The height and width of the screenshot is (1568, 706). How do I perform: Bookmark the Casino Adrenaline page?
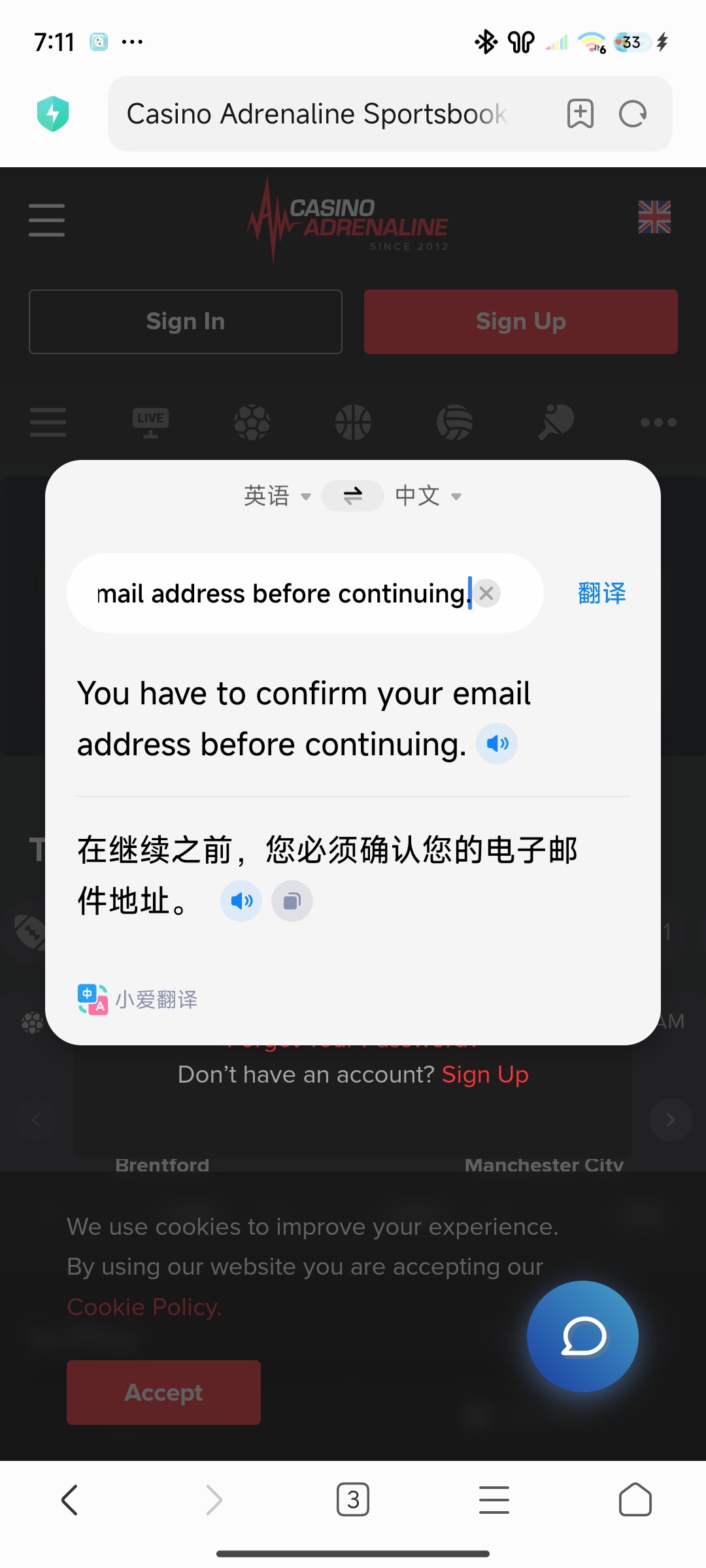pos(580,114)
